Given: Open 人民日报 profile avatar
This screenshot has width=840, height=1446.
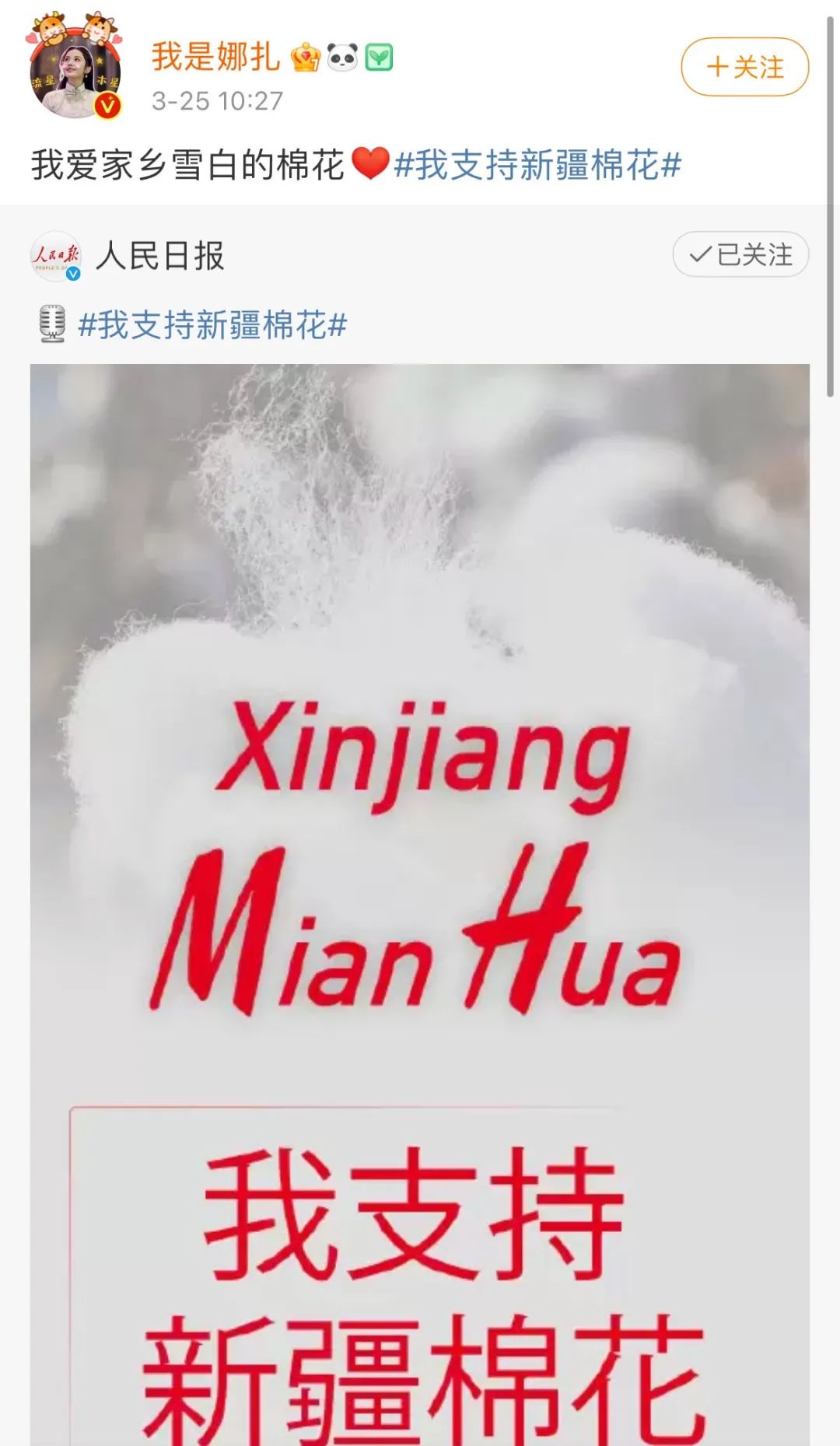Looking at the screenshot, I should coord(55,256).
